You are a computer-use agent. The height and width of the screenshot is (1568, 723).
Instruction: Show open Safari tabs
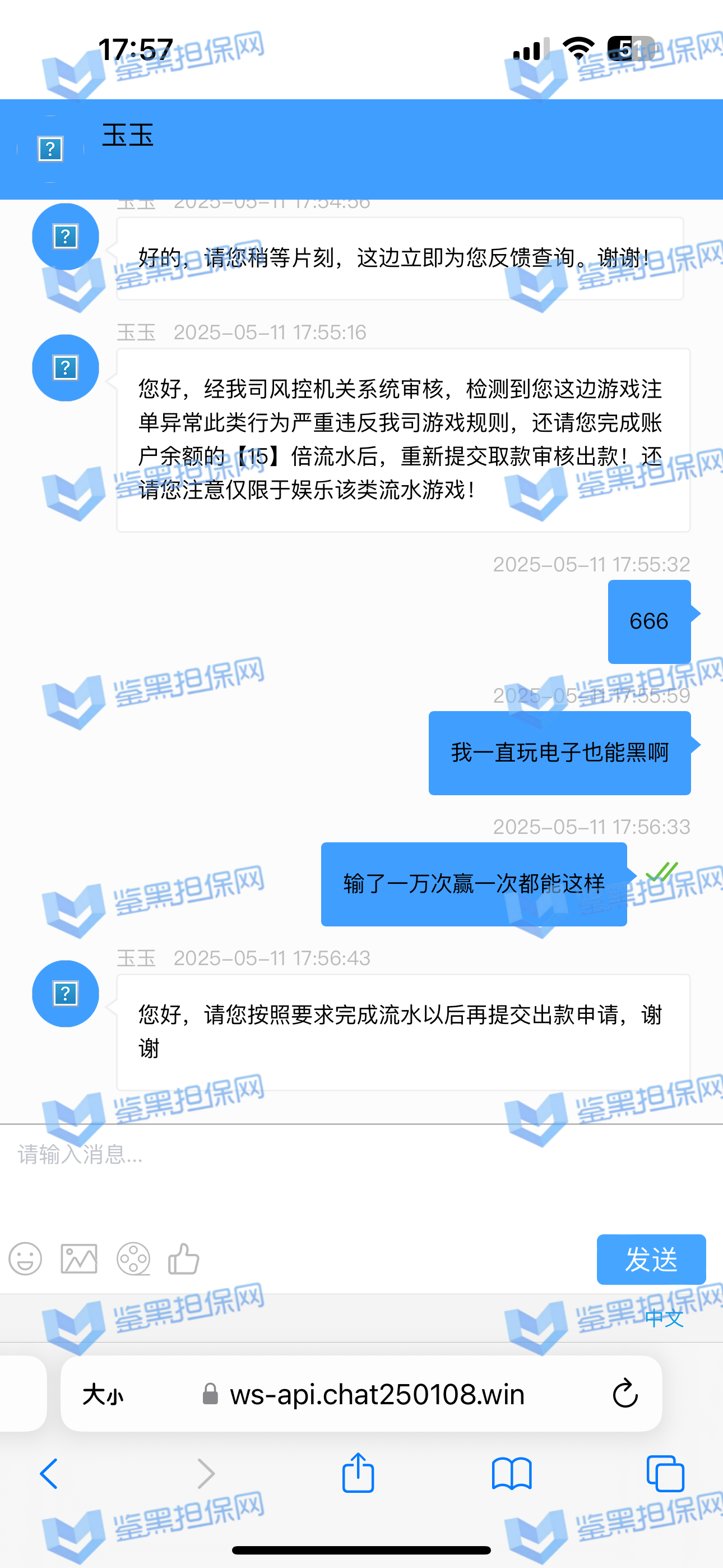click(x=665, y=1474)
